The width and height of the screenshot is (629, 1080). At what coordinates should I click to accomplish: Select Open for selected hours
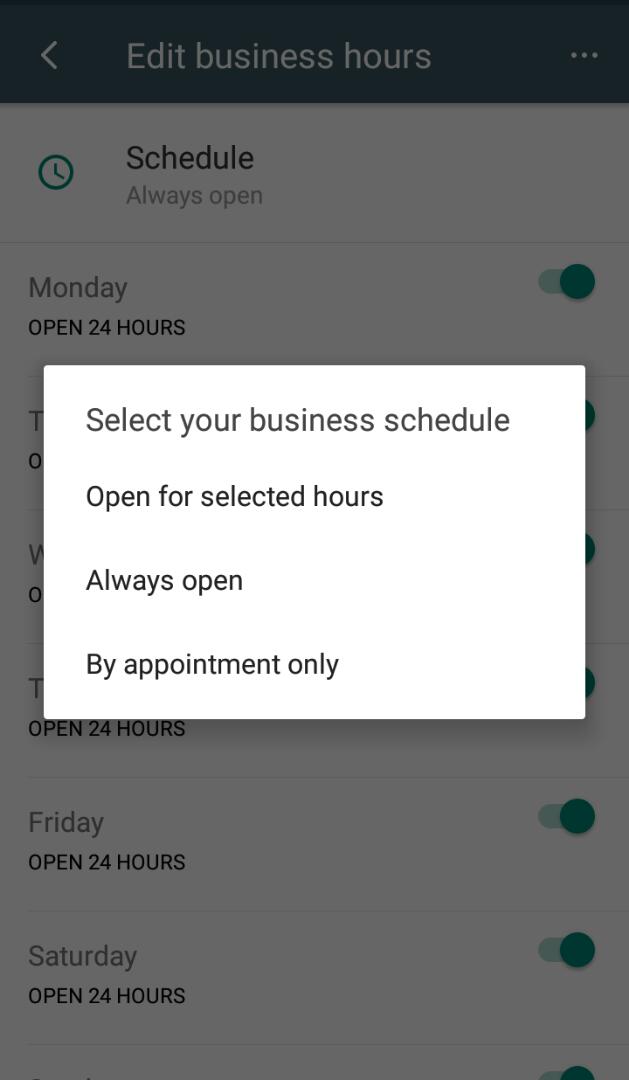click(314, 497)
